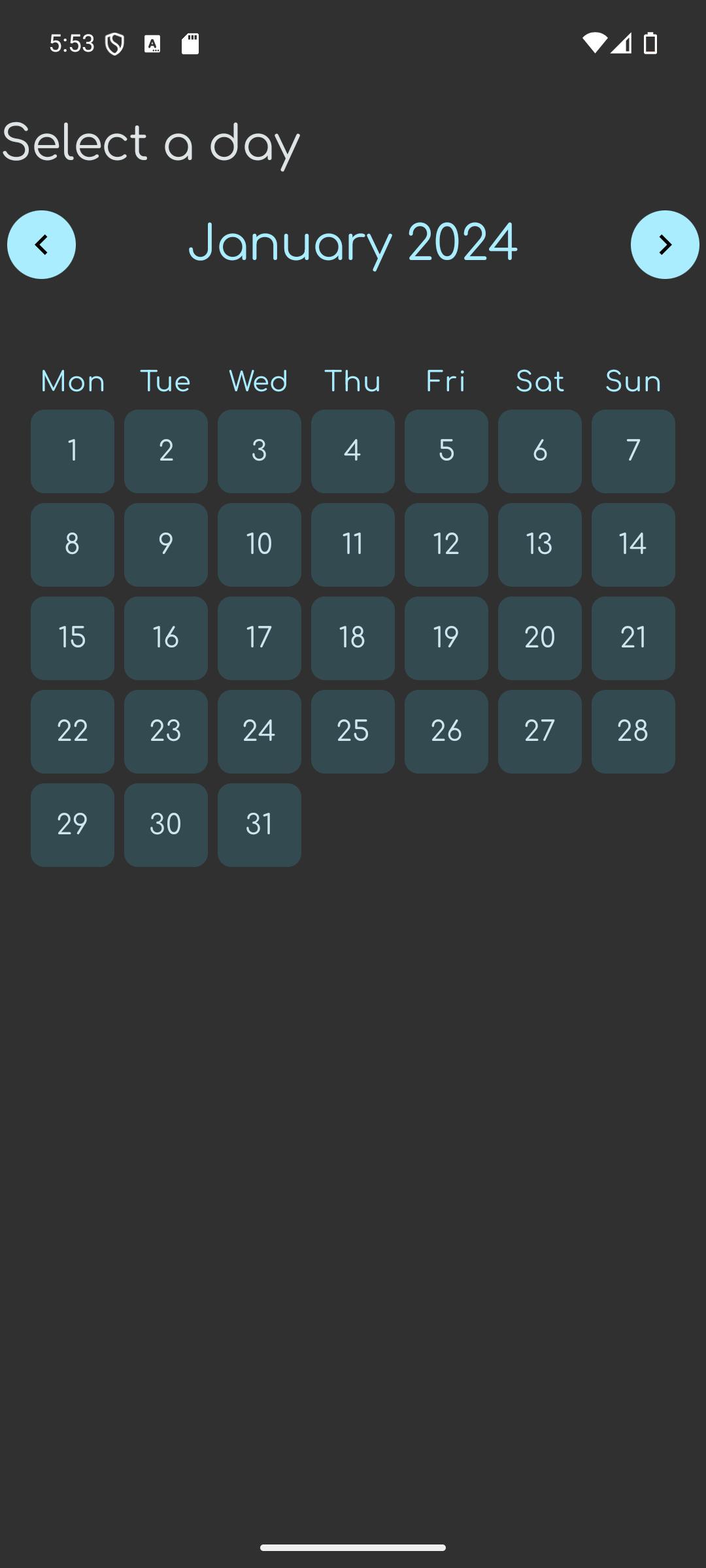Select Monday the 29th
Viewport: 706px width, 1568px height.
coord(73,825)
